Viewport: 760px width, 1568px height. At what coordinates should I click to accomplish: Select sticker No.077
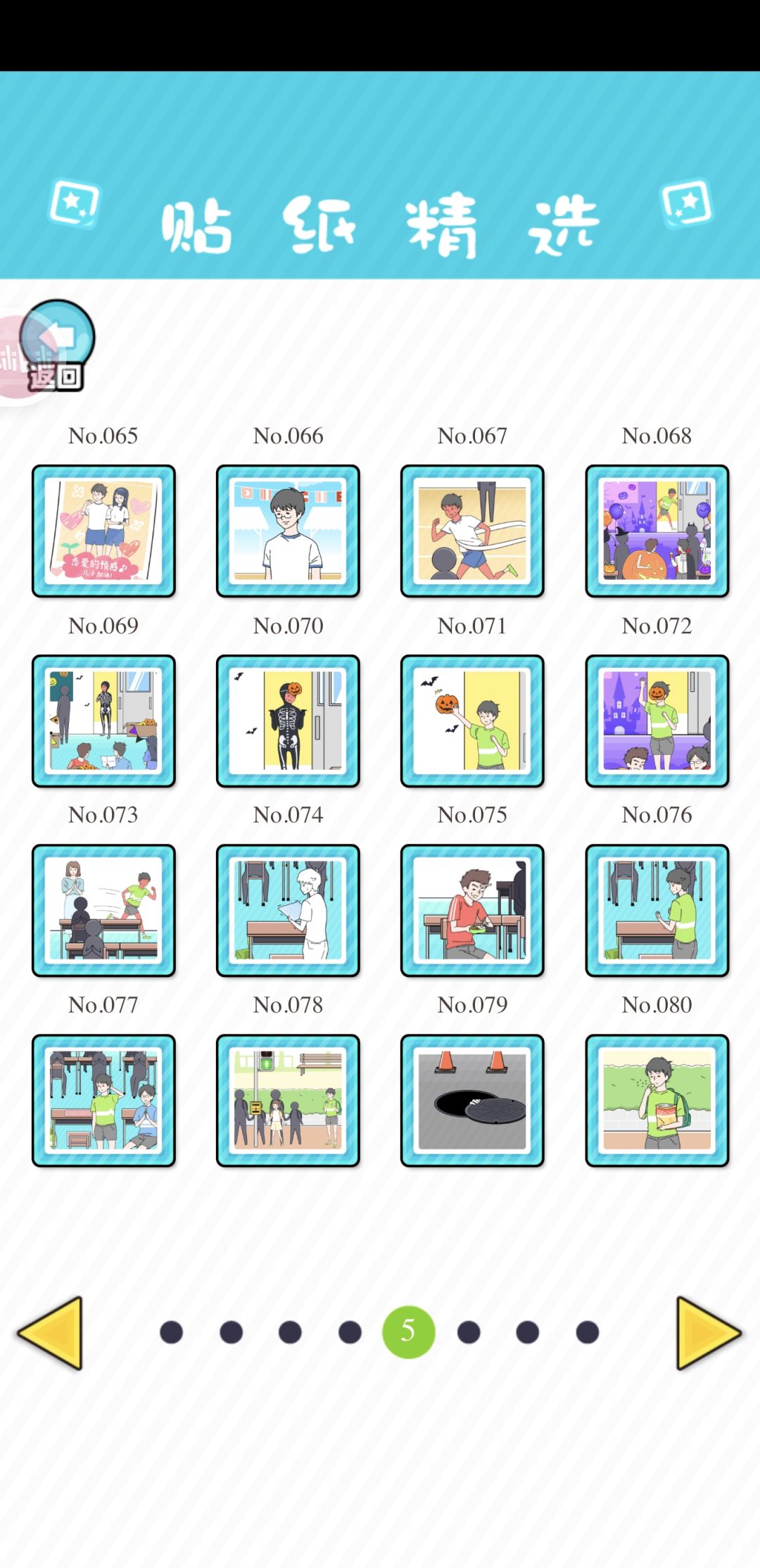[x=103, y=1100]
